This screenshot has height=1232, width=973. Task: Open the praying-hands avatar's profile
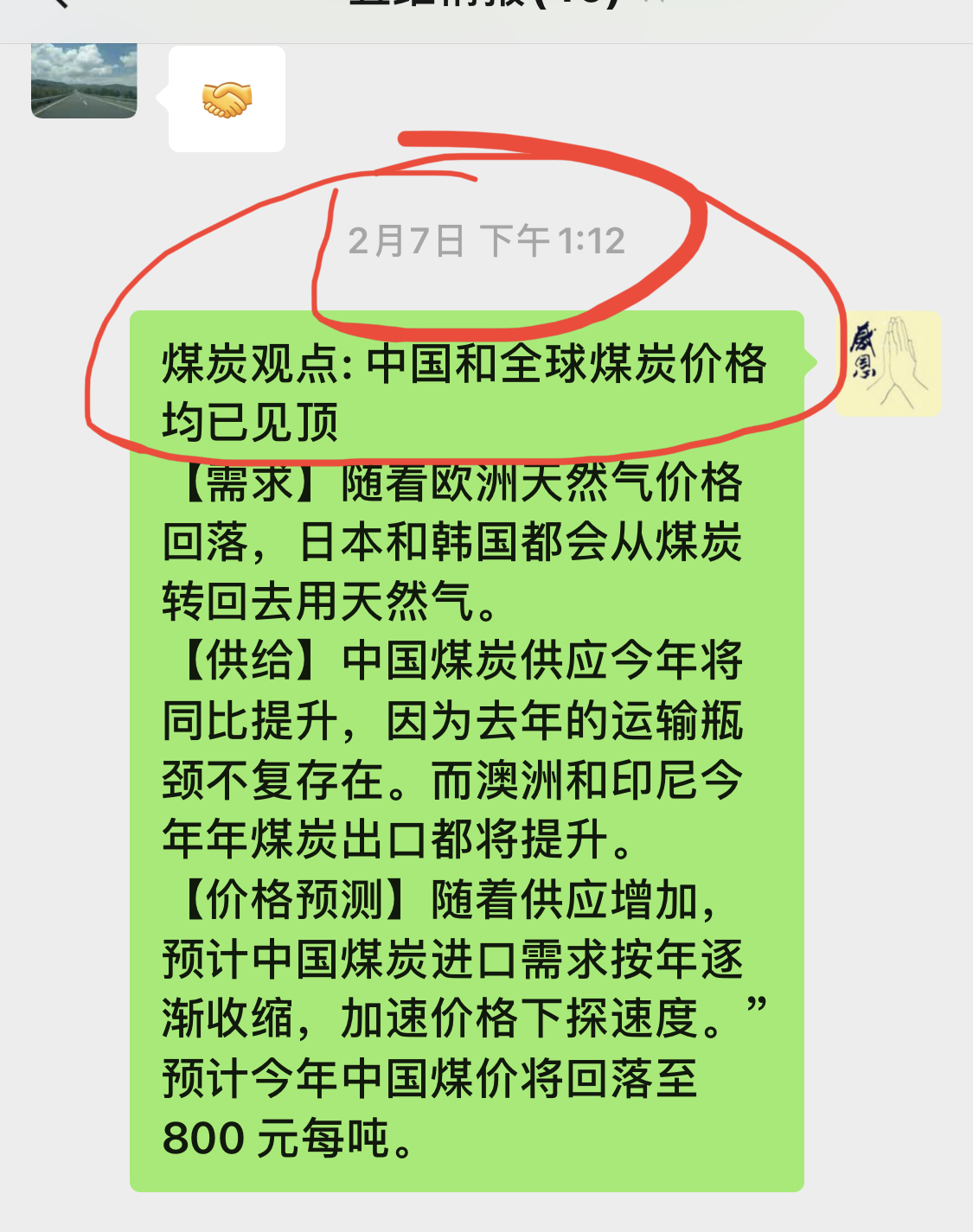[x=888, y=364]
